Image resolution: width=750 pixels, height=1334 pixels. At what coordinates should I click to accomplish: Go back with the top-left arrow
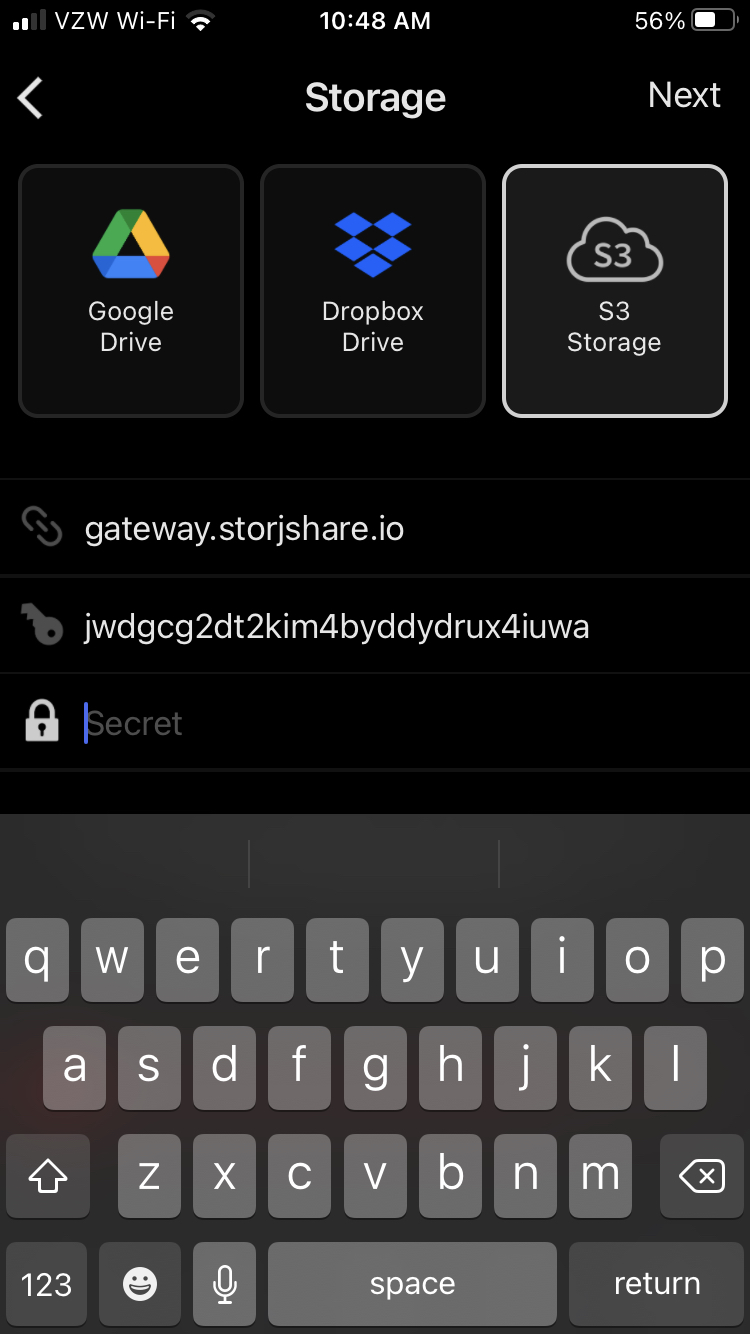(x=31, y=98)
